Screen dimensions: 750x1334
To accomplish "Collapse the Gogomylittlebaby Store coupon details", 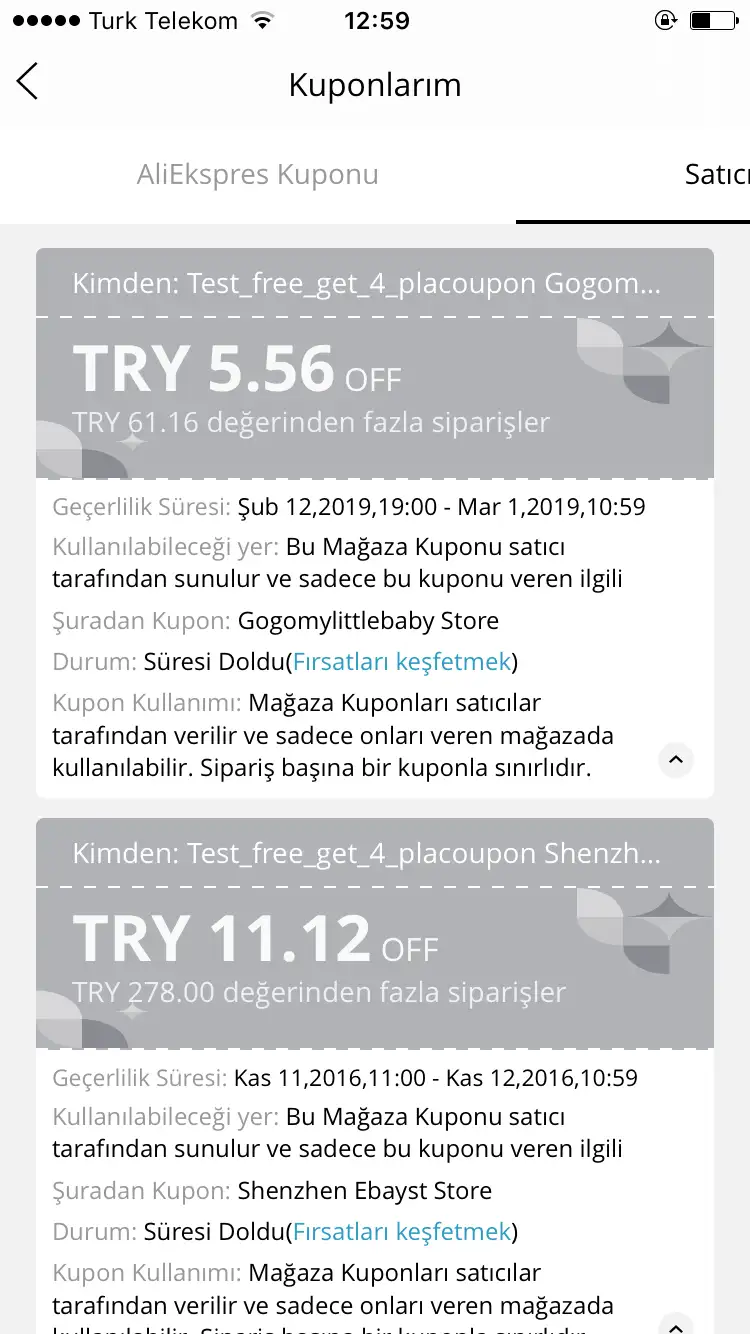I will pos(676,761).
